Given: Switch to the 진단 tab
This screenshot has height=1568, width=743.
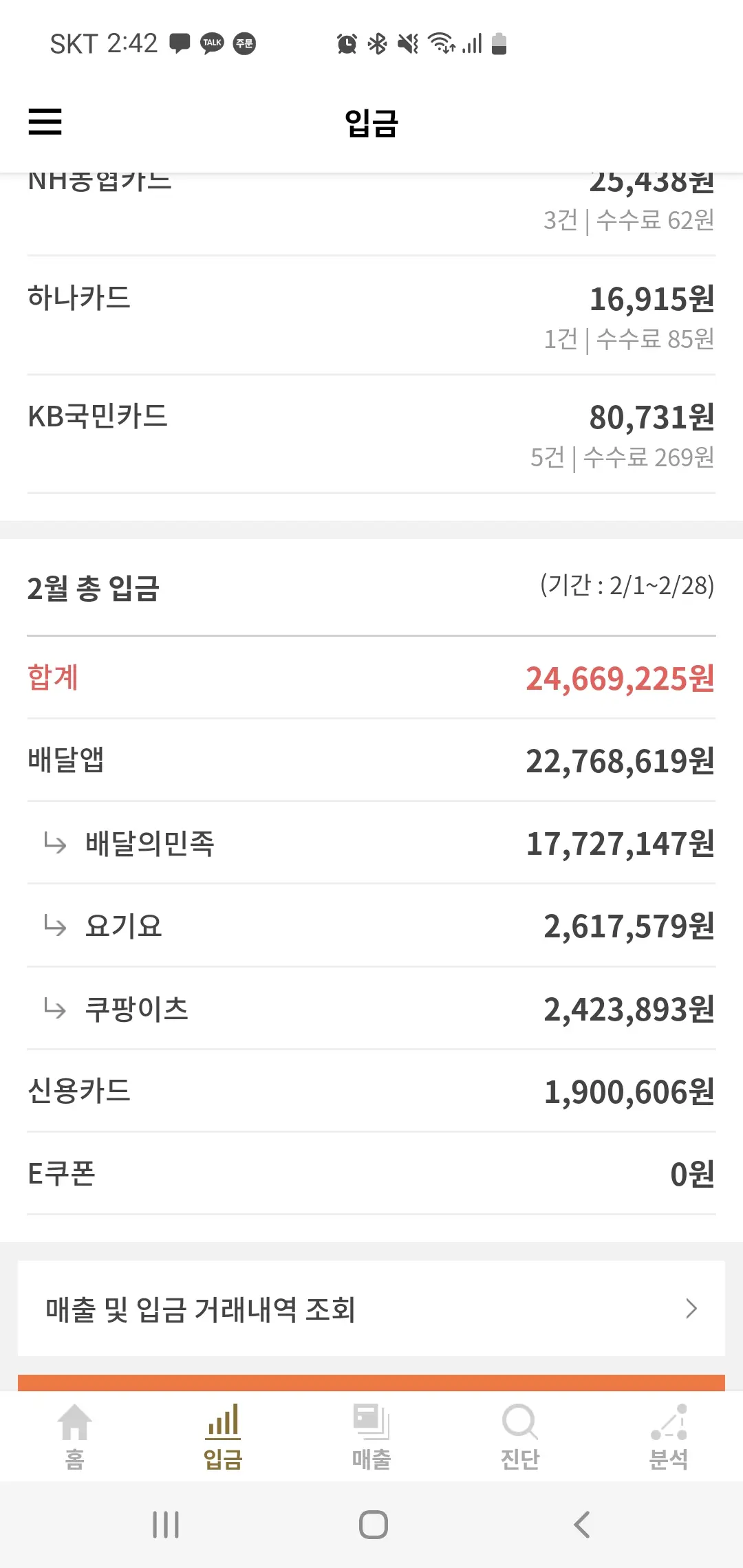Looking at the screenshot, I should (520, 1436).
